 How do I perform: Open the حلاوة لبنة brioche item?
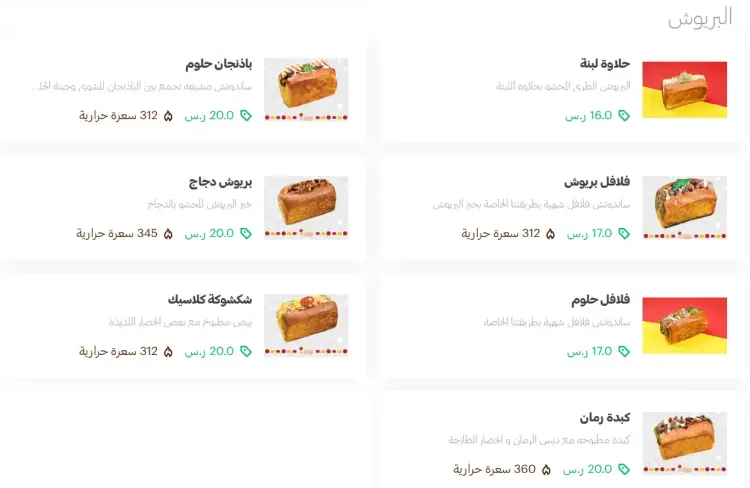565,90
